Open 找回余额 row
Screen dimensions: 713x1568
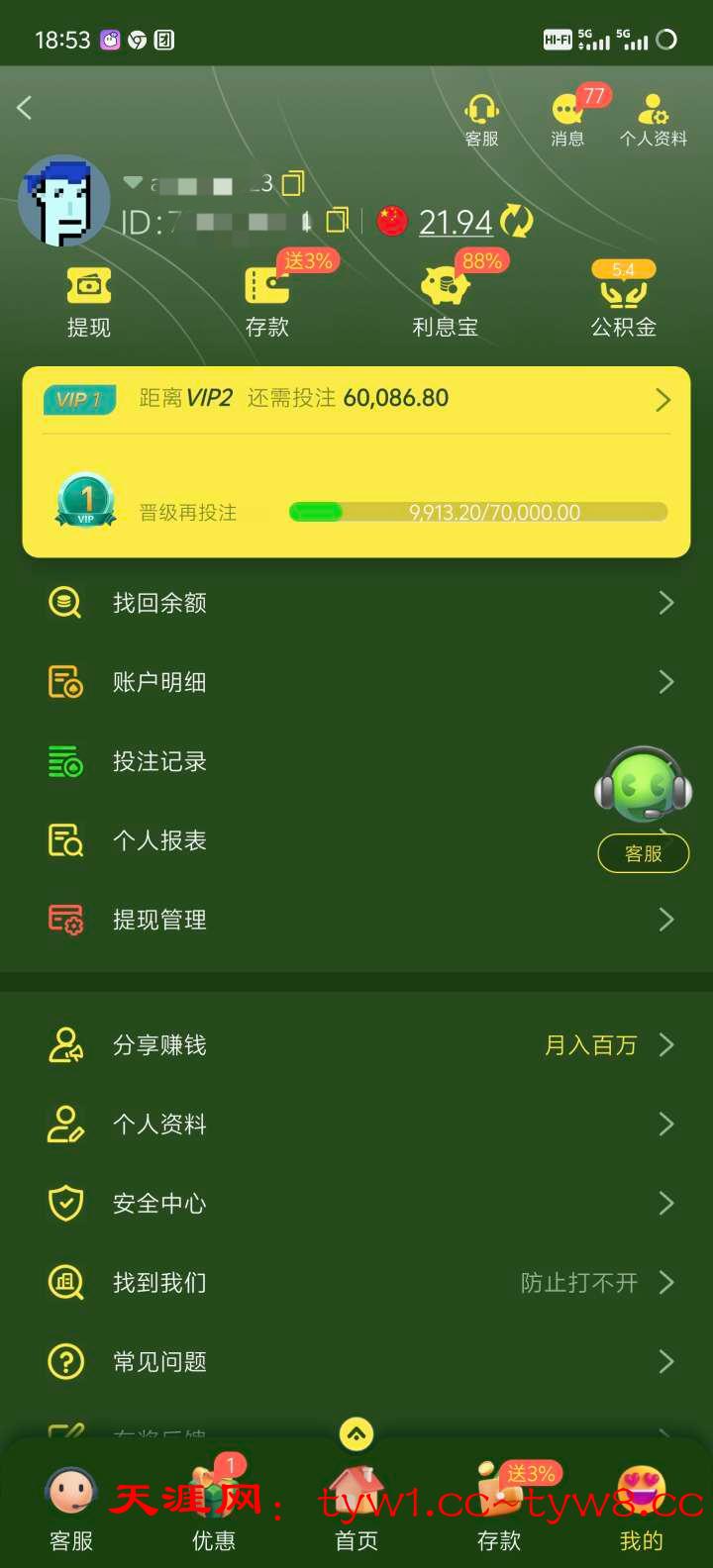tap(356, 603)
